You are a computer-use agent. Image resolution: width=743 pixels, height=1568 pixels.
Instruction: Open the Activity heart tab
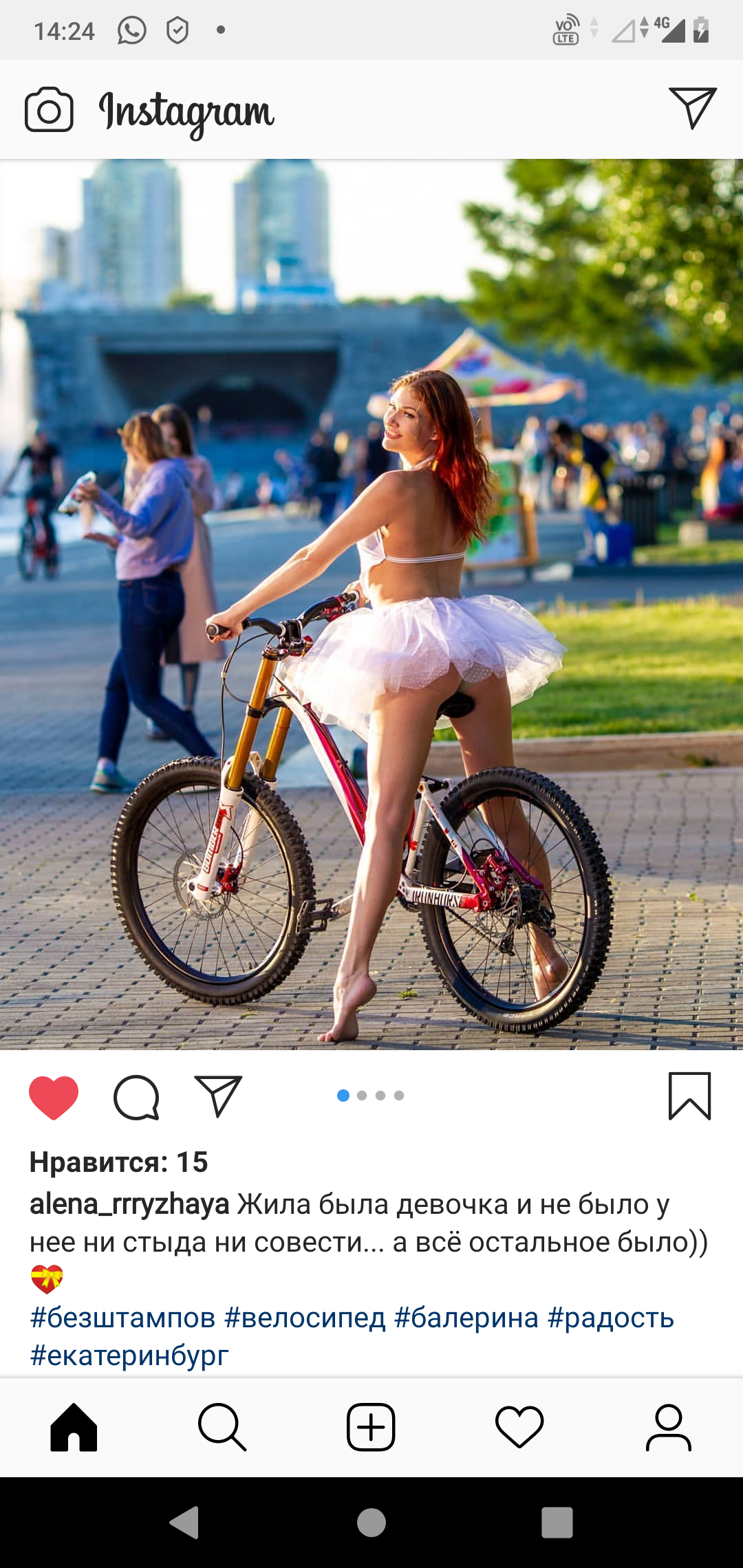click(519, 1427)
